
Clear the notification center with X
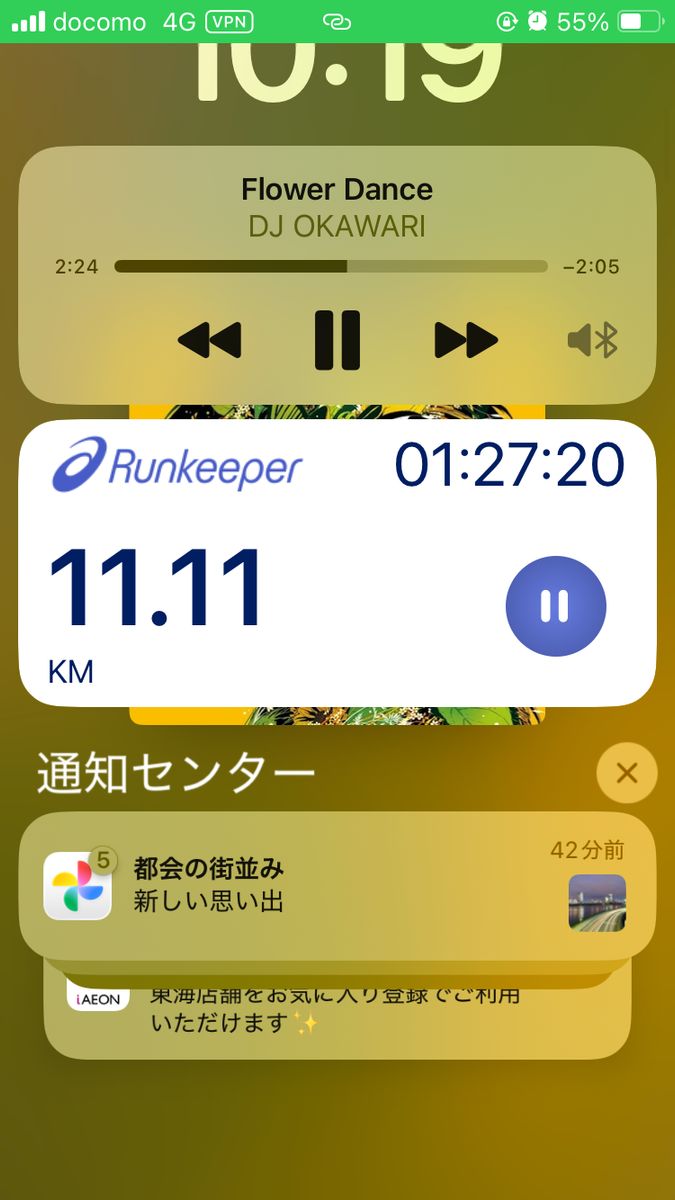click(x=626, y=773)
